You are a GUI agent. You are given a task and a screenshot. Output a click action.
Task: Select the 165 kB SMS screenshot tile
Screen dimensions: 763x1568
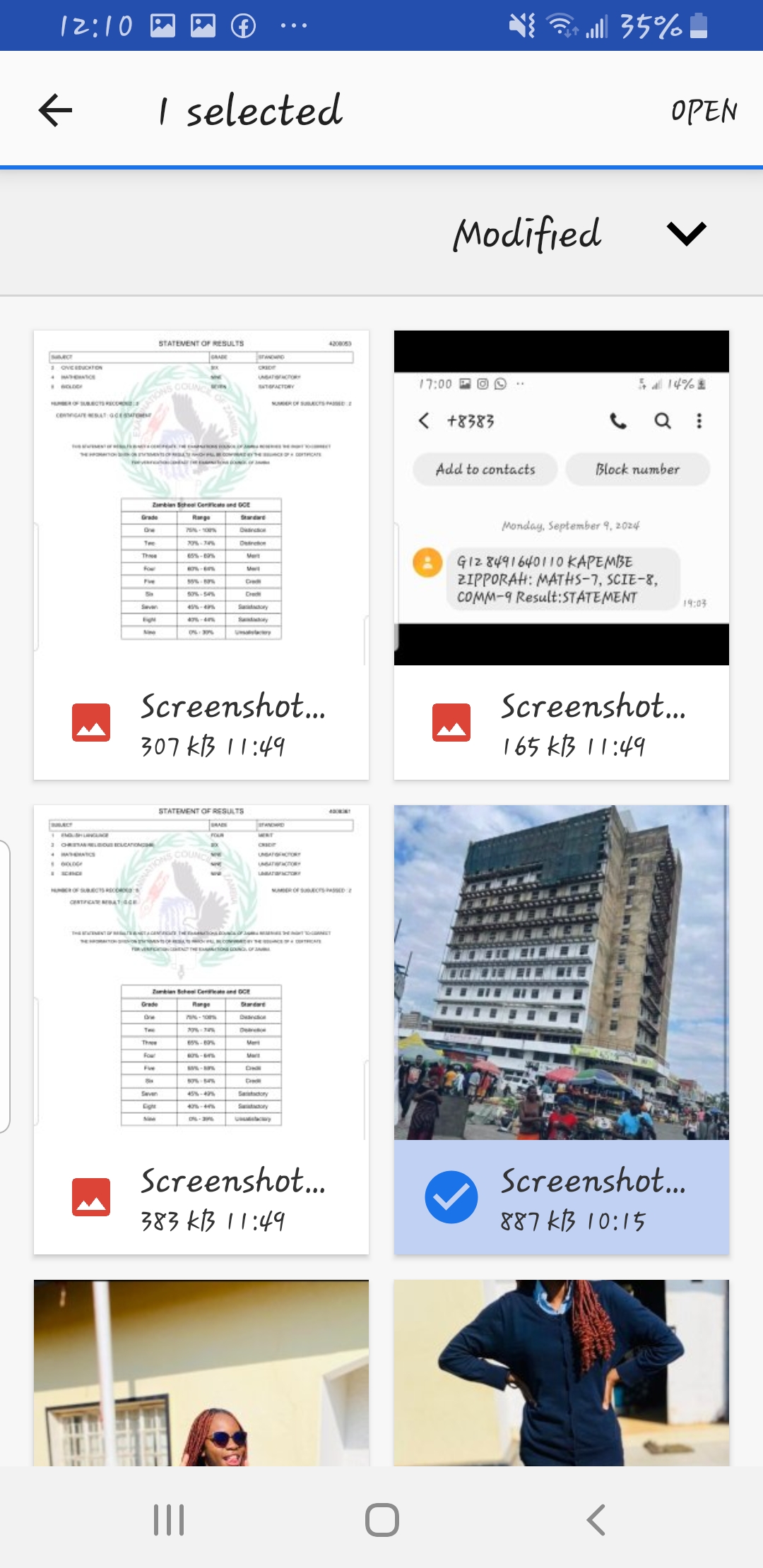click(562, 554)
